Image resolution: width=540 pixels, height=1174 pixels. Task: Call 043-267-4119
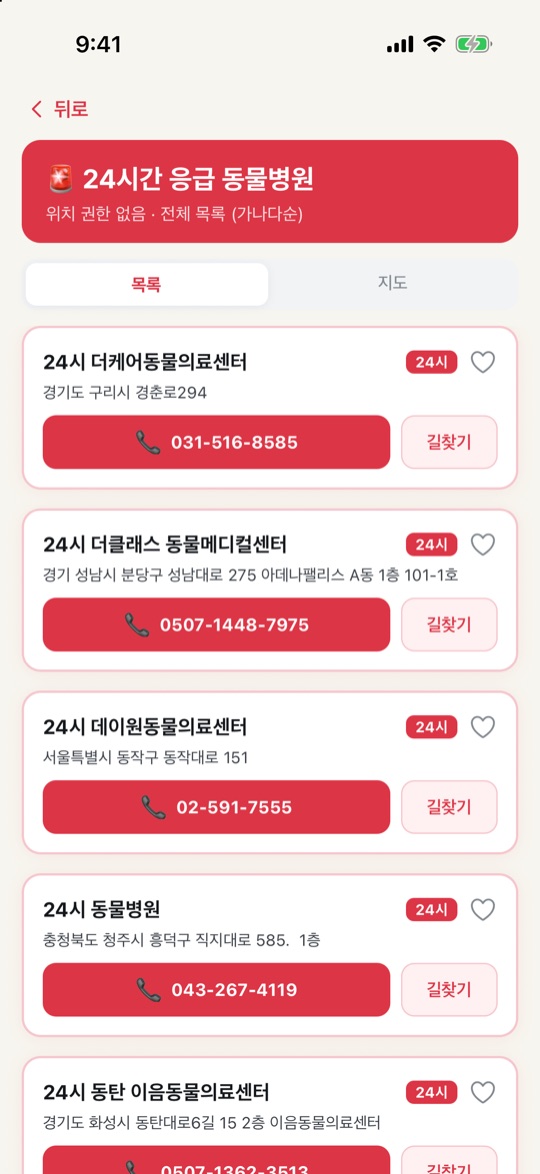pos(216,990)
